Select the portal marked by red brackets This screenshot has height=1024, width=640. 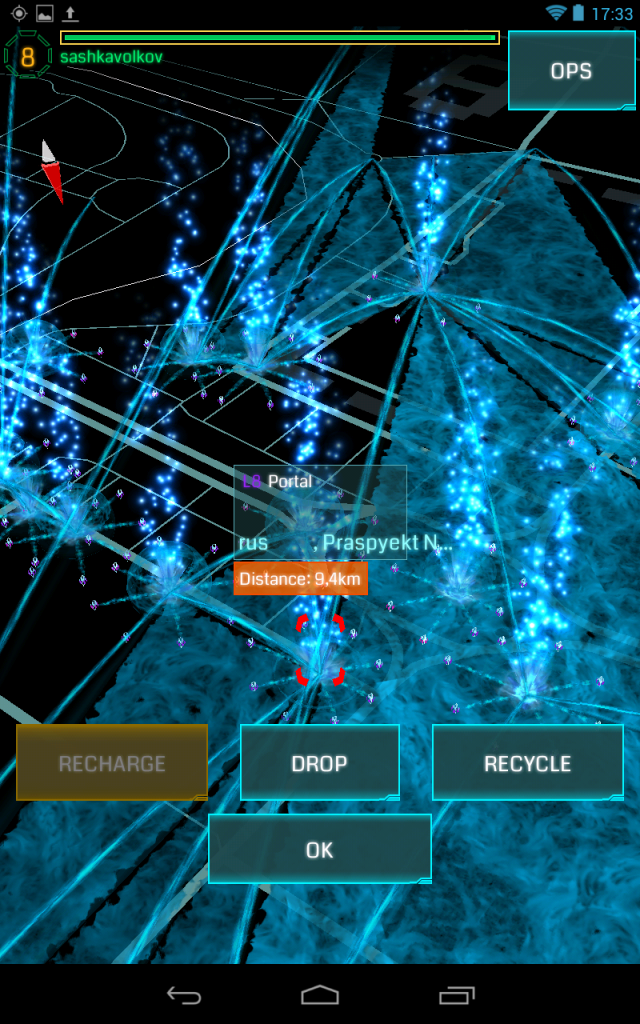pos(320,650)
